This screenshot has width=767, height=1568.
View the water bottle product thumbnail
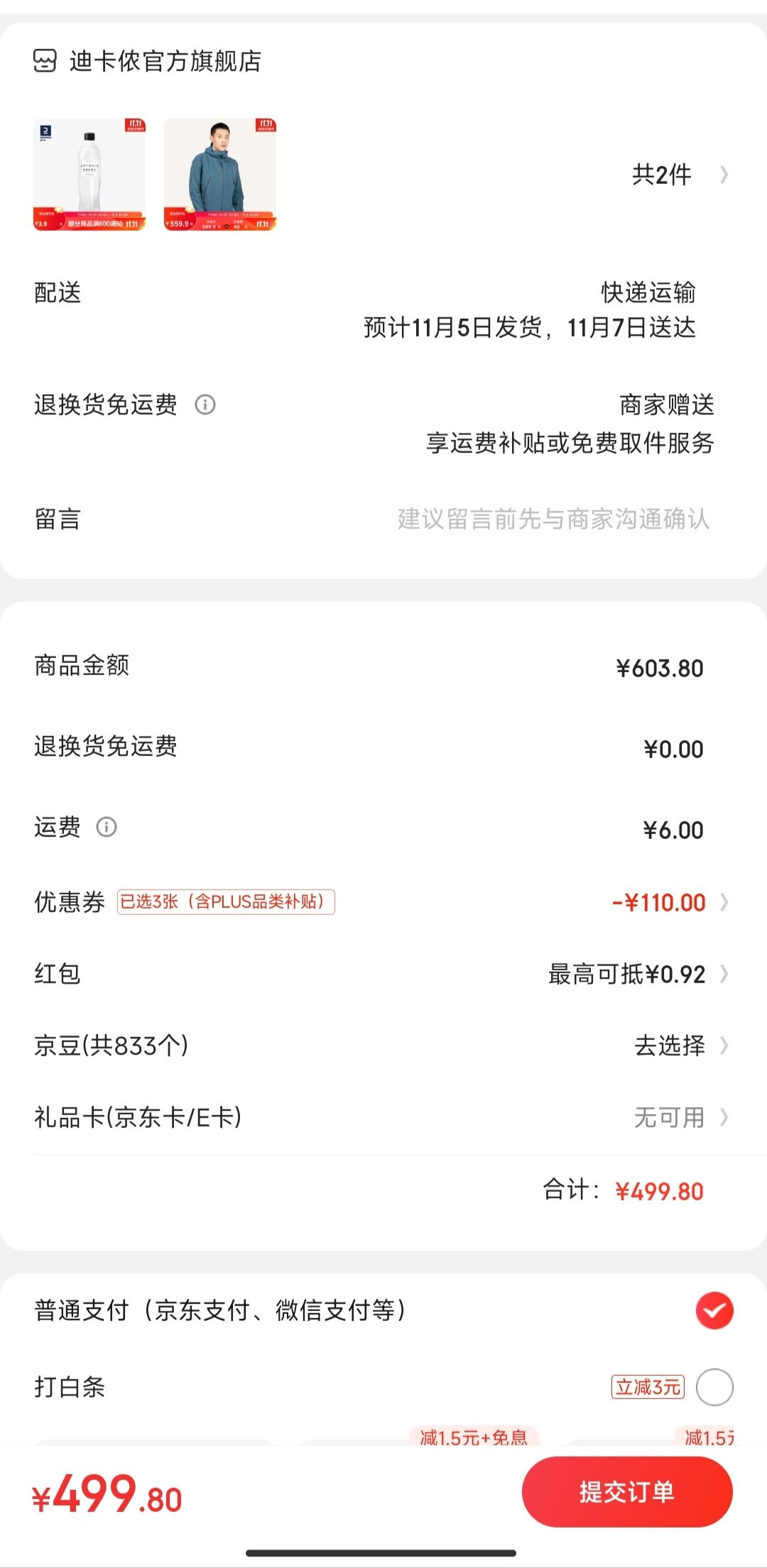tap(89, 175)
